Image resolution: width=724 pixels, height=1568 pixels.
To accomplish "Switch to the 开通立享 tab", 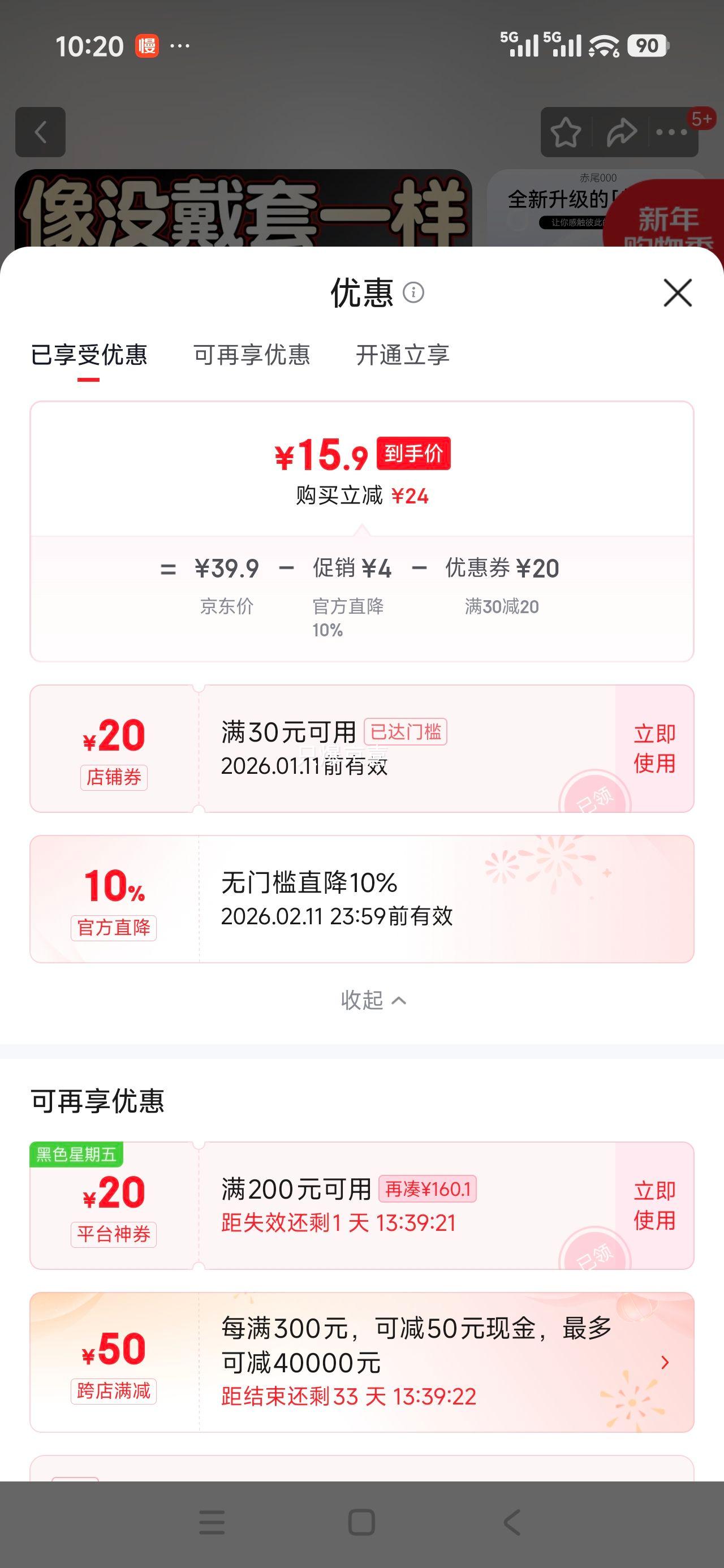I will (x=403, y=356).
